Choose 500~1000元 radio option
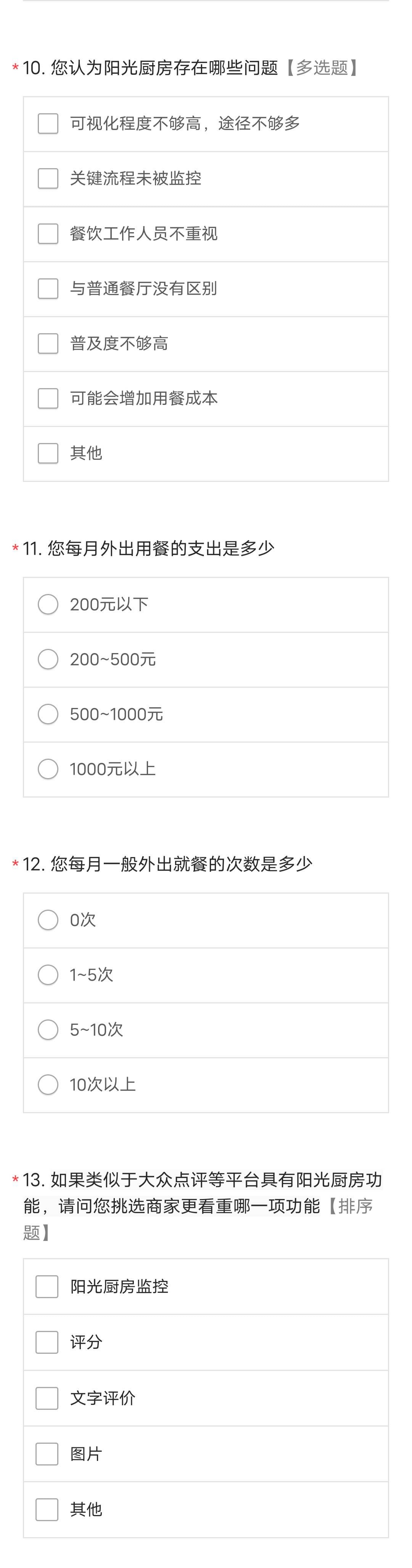Screen dimensions: 412x1568 [x=48, y=714]
